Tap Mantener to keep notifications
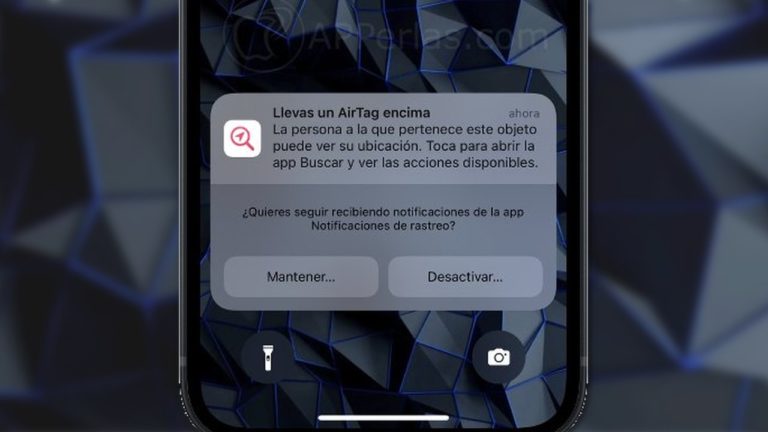Image resolution: width=768 pixels, height=432 pixels. tap(301, 276)
